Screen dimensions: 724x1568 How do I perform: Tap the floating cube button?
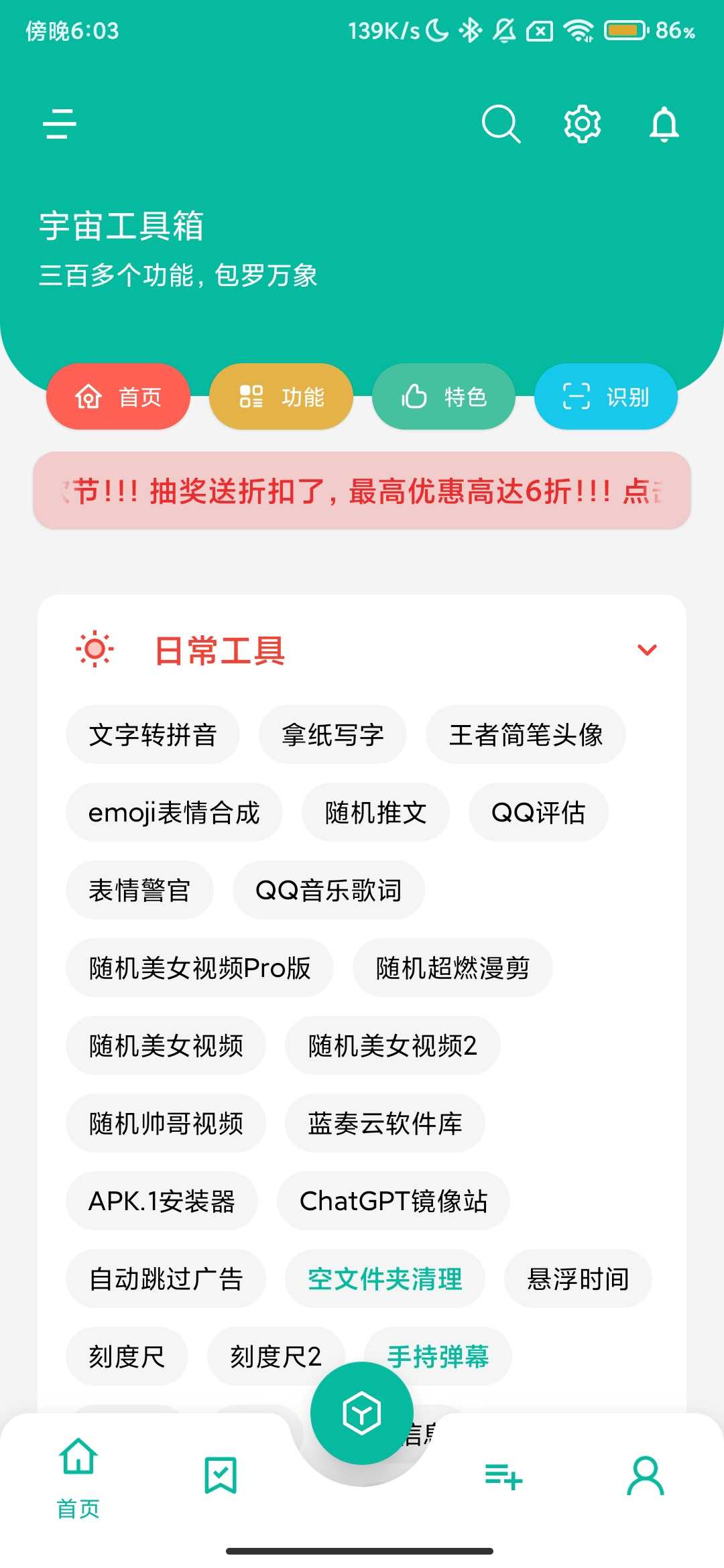pyautogui.click(x=362, y=1413)
